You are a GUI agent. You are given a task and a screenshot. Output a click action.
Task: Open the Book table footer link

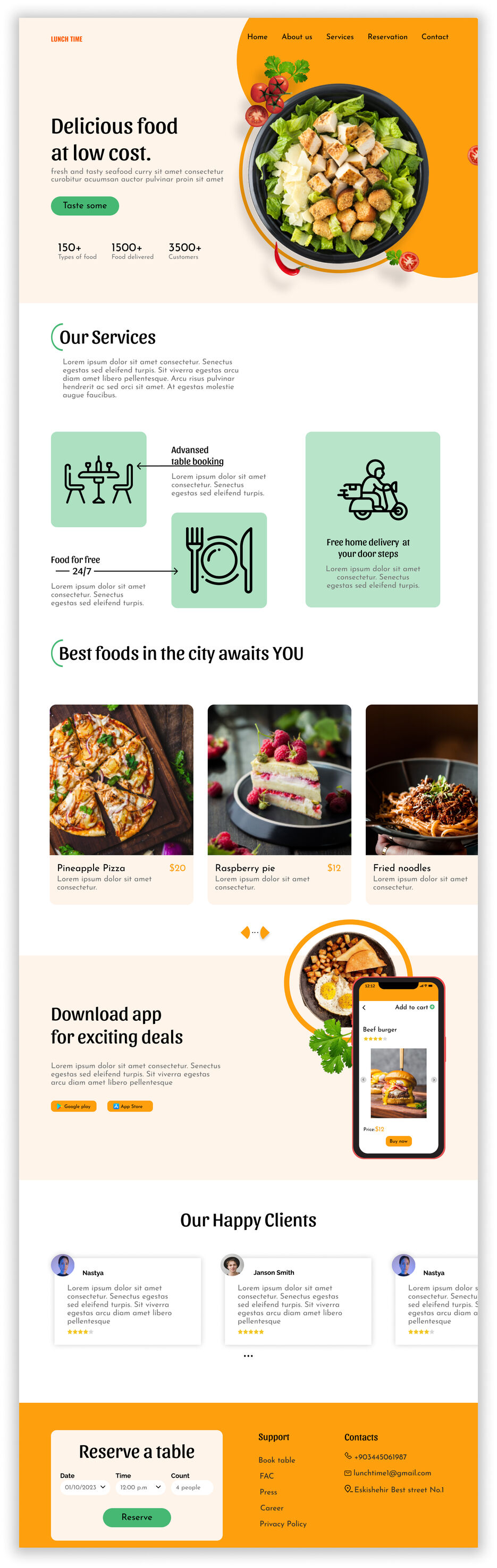tap(276, 1460)
